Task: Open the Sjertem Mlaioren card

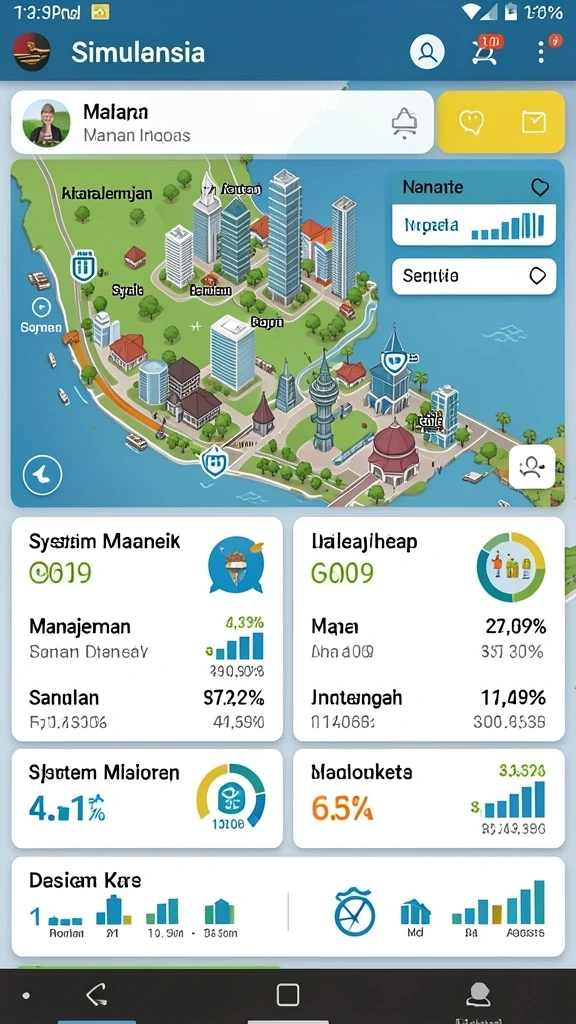Action: [x=147, y=798]
